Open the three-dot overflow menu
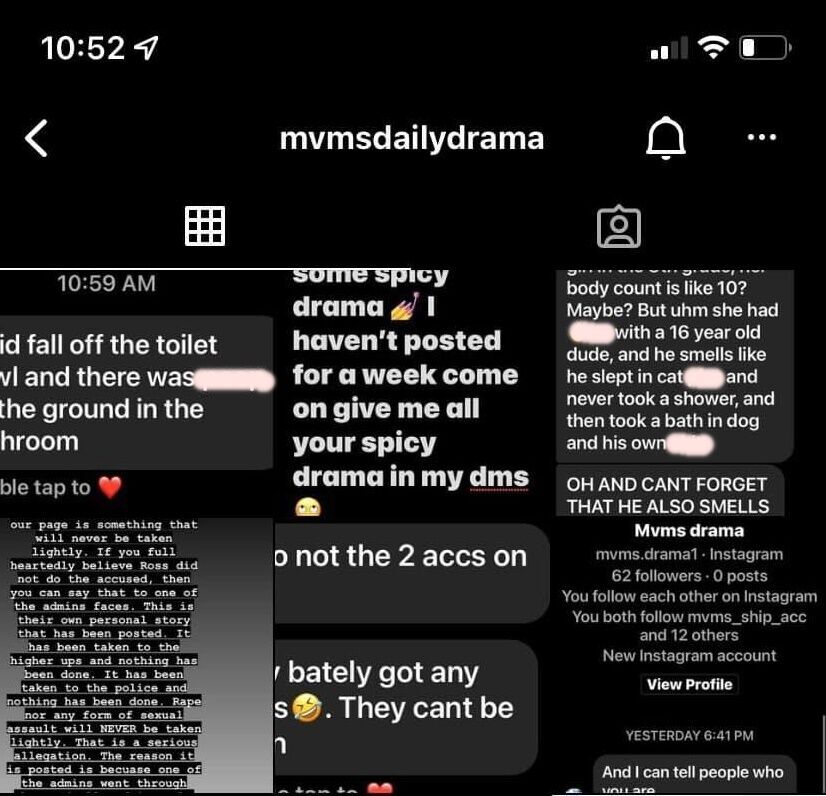The height and width of the screenshot is (796, 826). coord(762,138)
